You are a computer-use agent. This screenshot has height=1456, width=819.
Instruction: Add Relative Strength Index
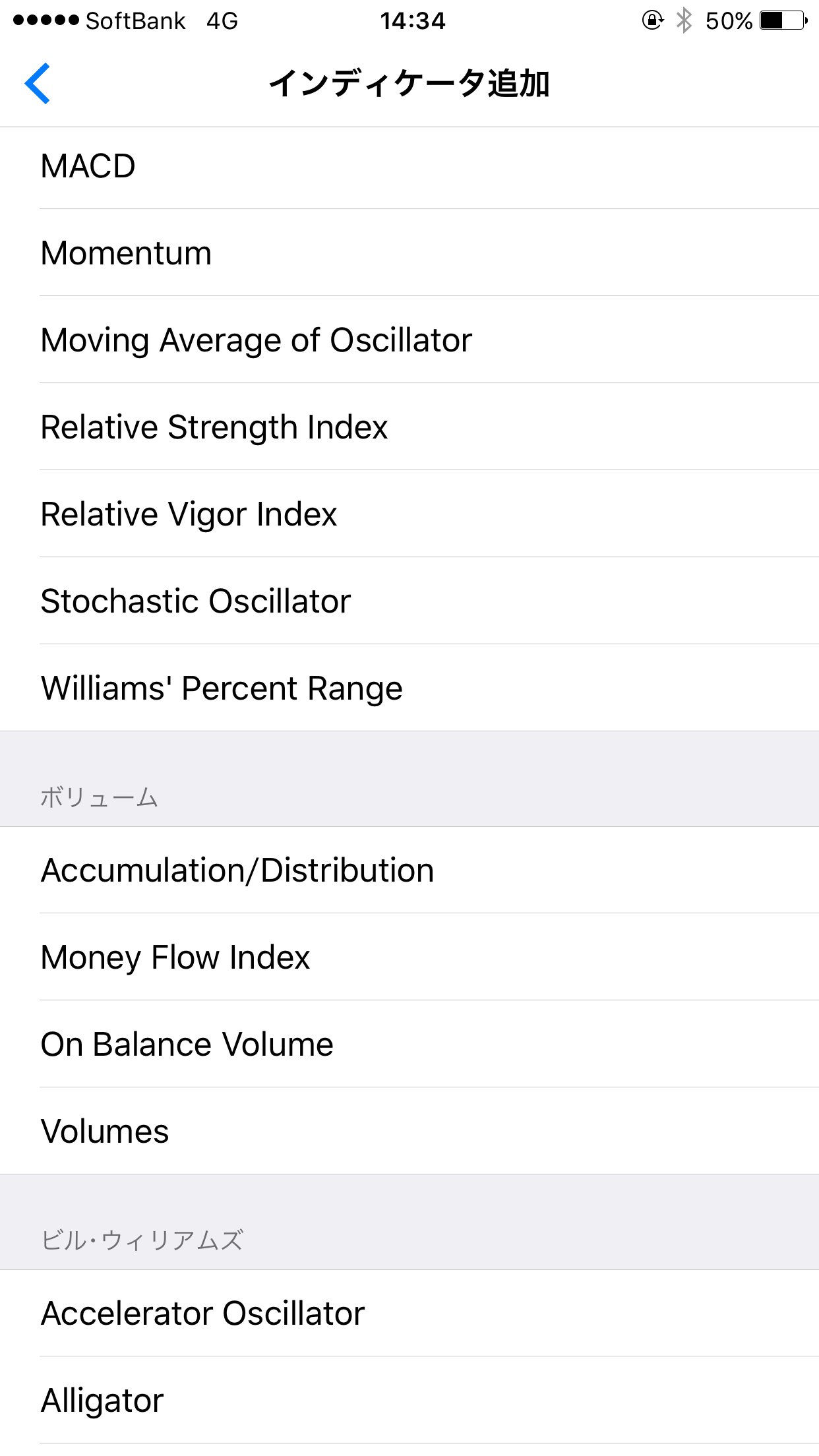(x=409, y=427)
